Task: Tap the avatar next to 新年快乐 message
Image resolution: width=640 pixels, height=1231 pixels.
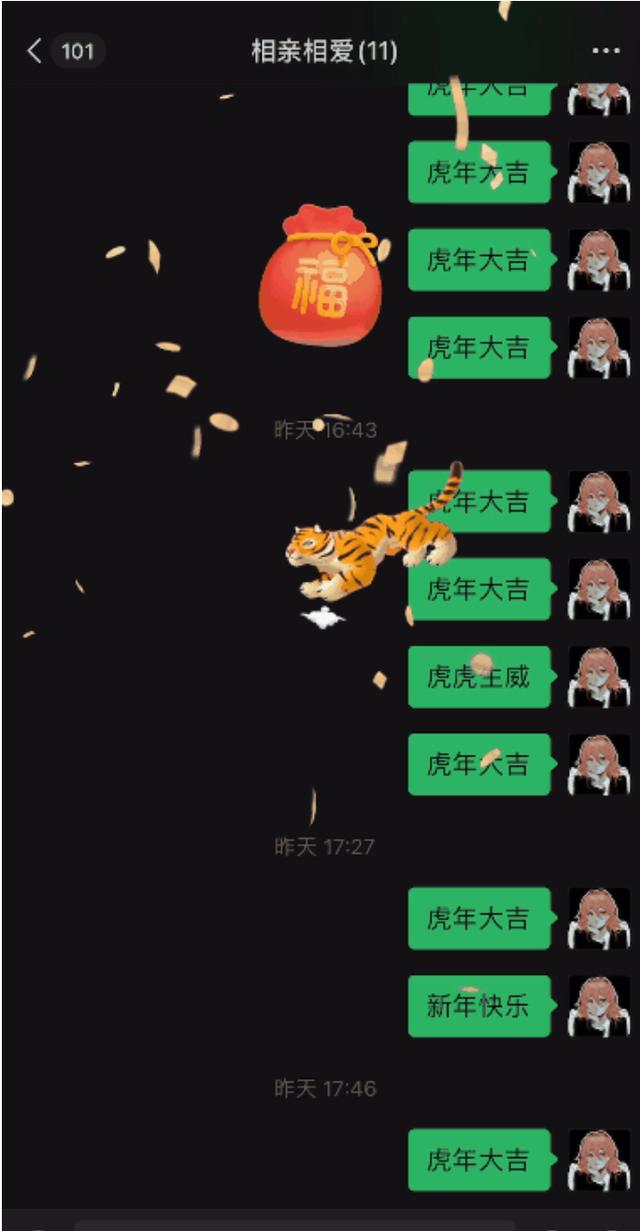Action: pos(600,1006)
